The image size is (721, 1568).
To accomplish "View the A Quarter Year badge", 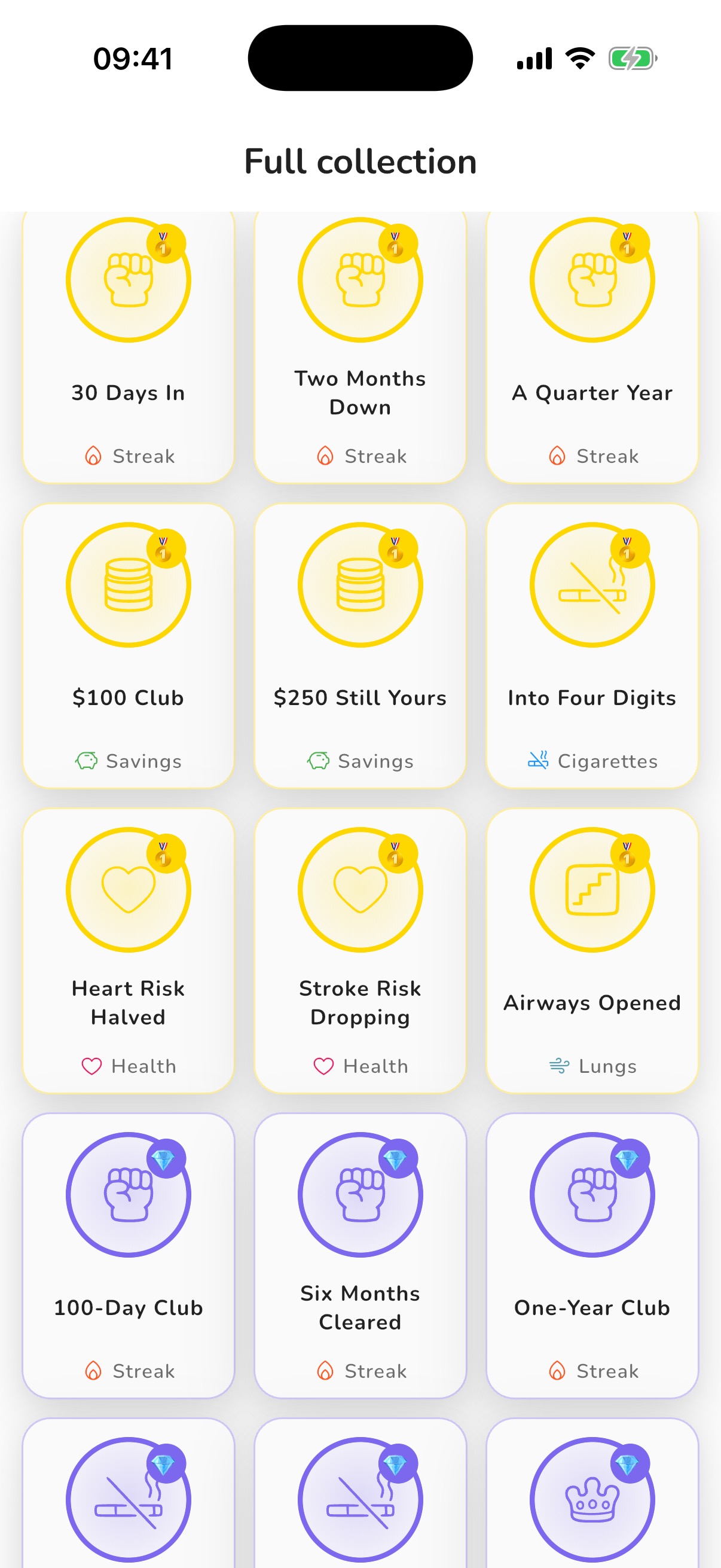I will tap(592, 348).
